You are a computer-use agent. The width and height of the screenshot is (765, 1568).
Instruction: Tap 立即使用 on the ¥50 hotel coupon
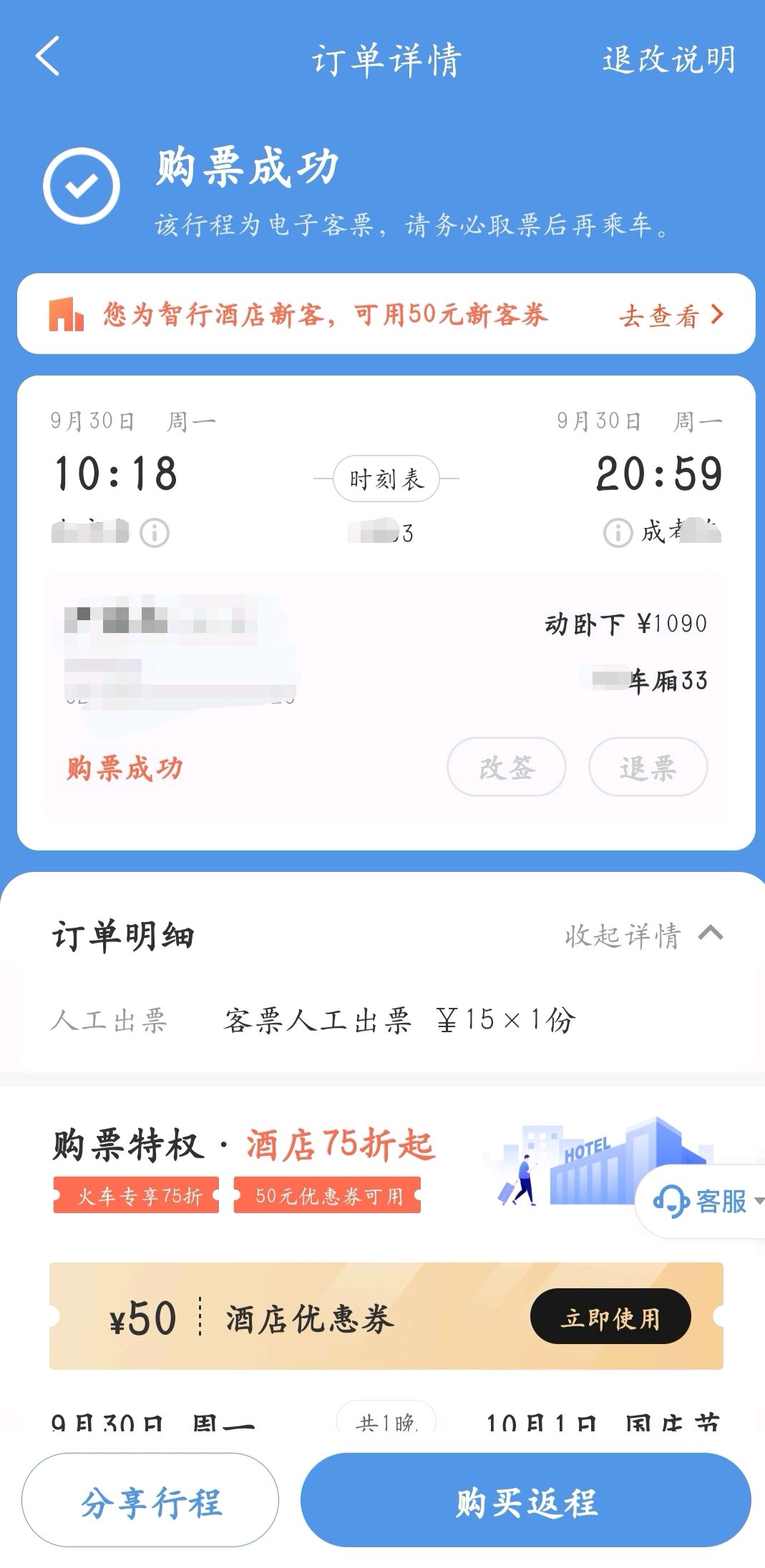pyautogui.click(x=610, y=1317)
